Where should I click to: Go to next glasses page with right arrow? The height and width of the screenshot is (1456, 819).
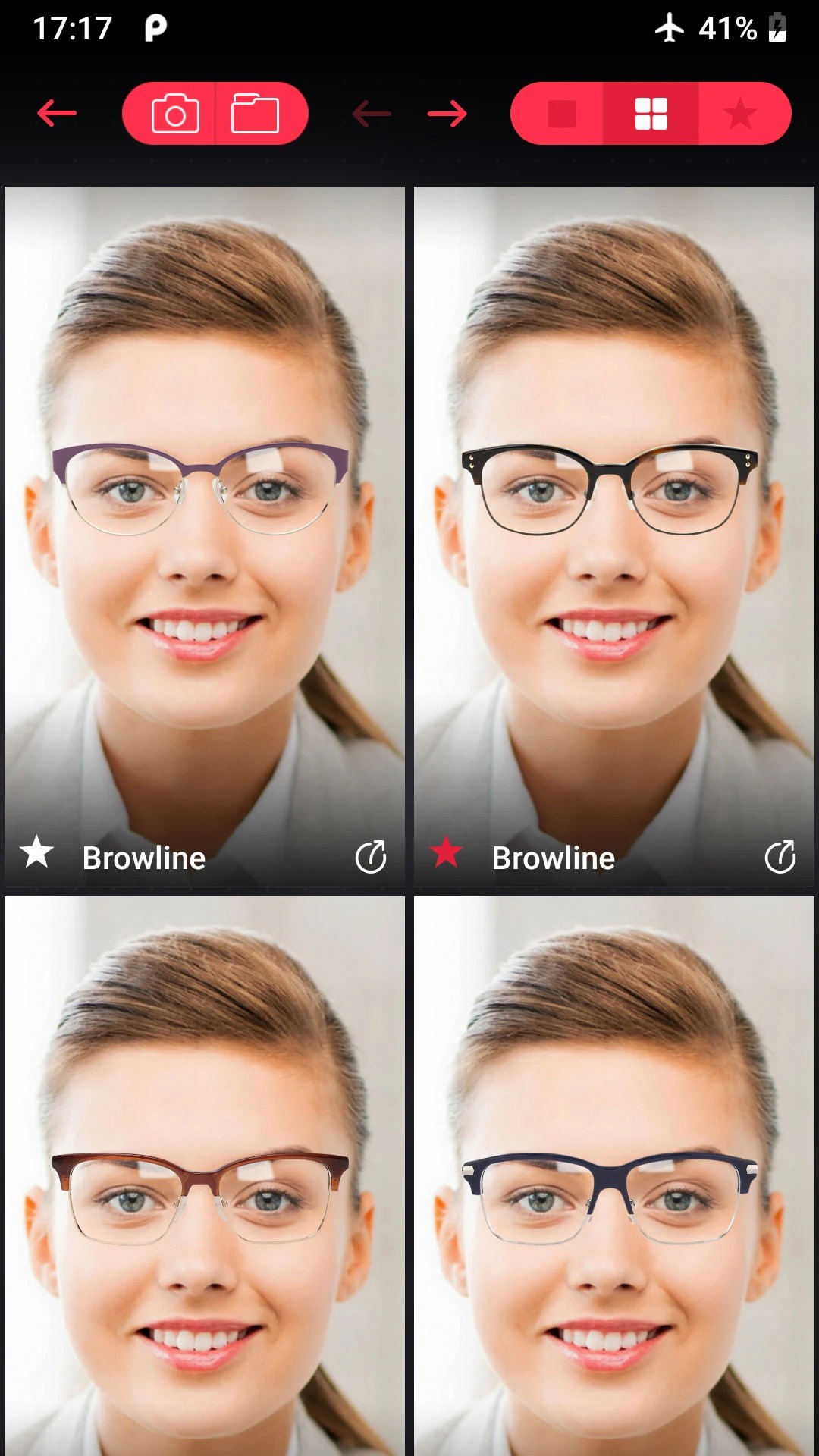tap(447, 114)
